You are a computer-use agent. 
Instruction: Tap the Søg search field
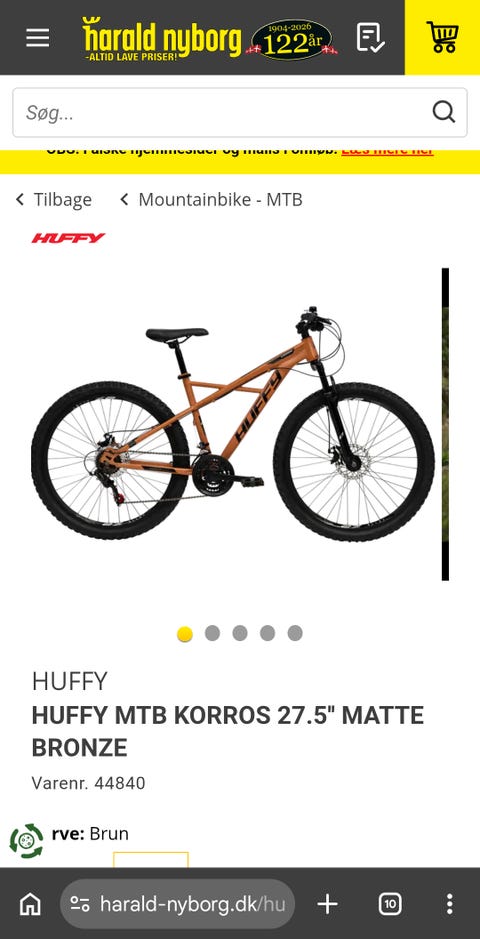pyautogui.click(x=240, y=113)
